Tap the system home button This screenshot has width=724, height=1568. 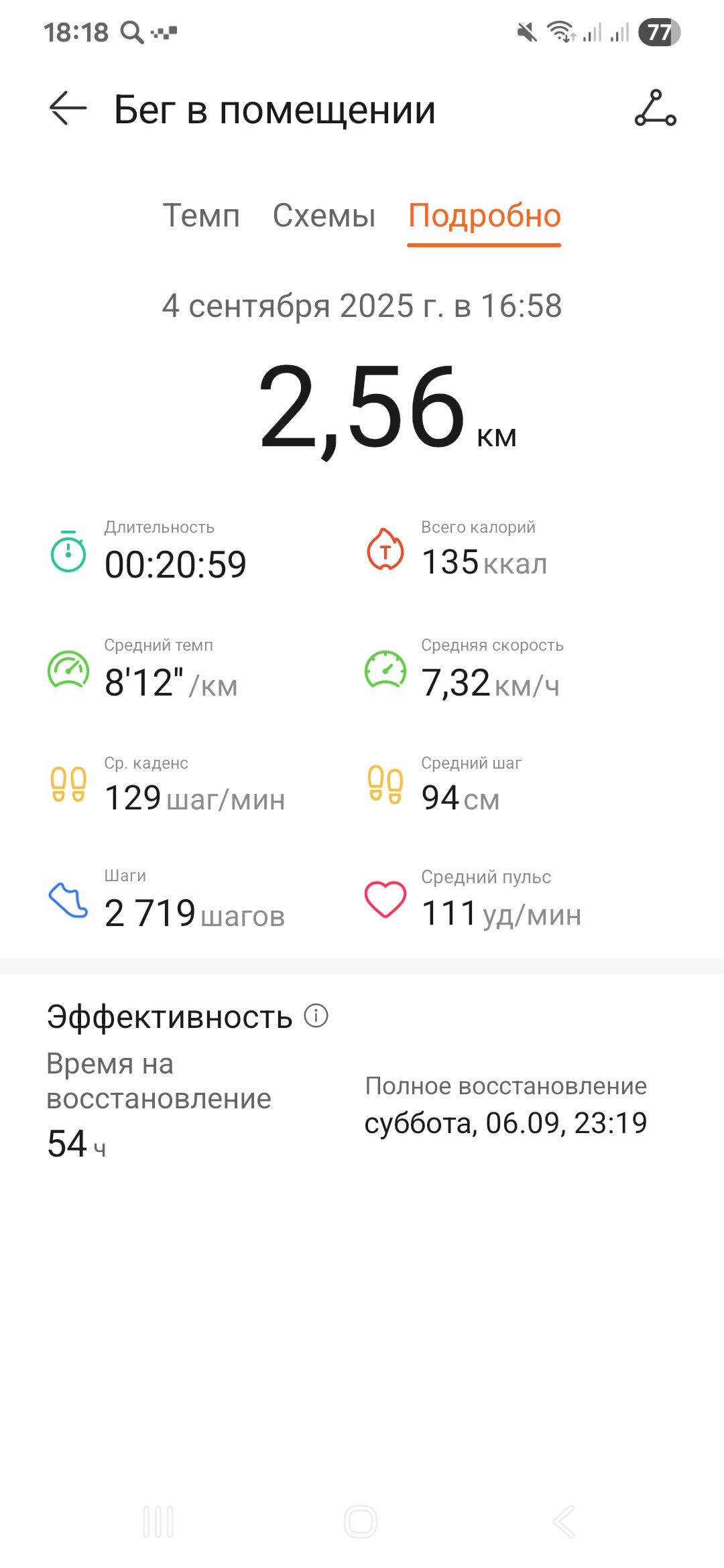coord(361,1522)
